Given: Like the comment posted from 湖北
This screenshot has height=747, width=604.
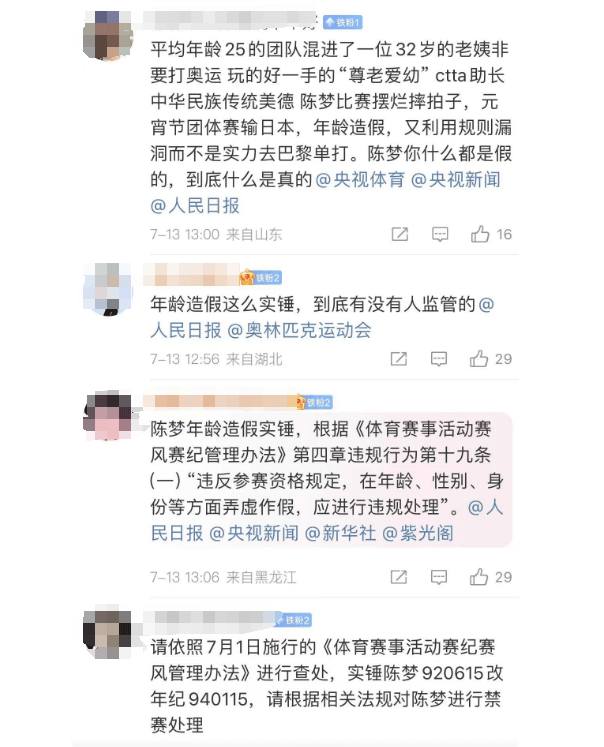Looking at the screenshot, I should tap(481, 358).
